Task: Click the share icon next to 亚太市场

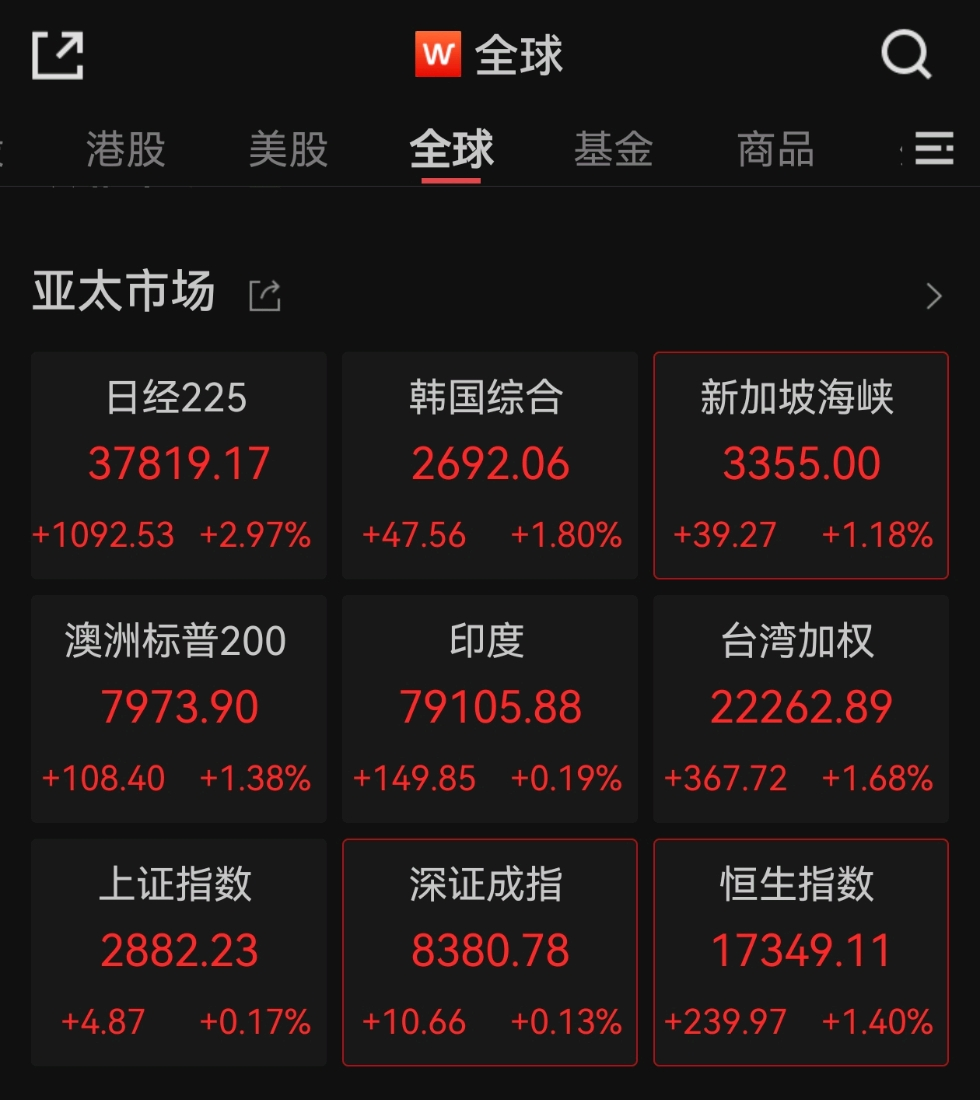Action: pyautogui.click(x=264, y=296)
